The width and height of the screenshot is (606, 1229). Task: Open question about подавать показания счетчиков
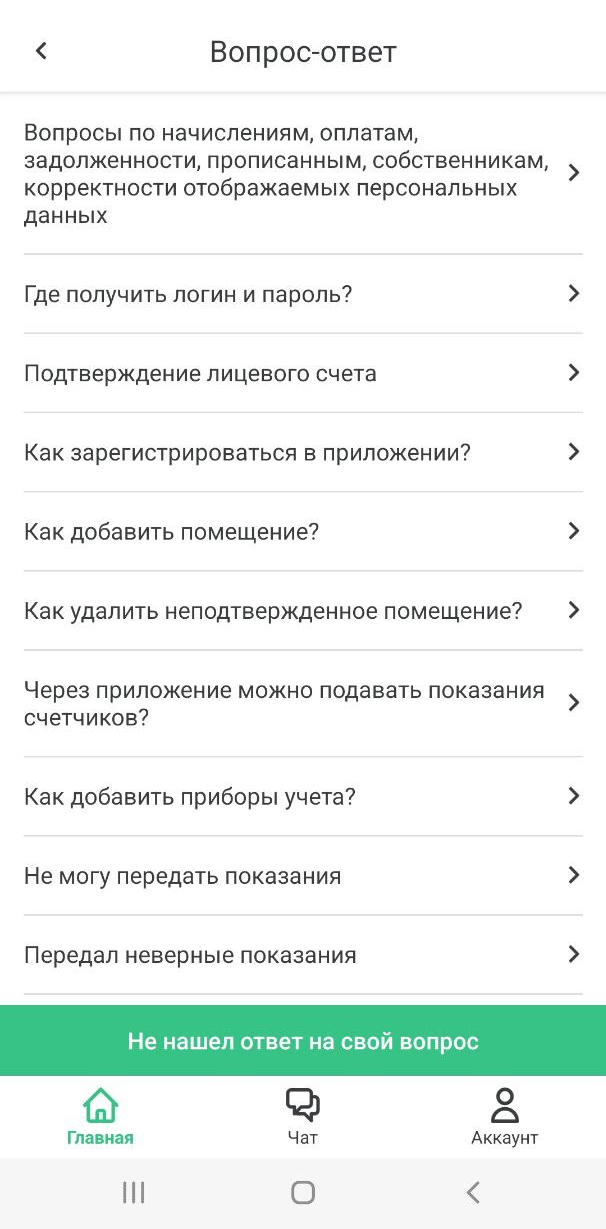pyautogui.click(x=302, y=703)
